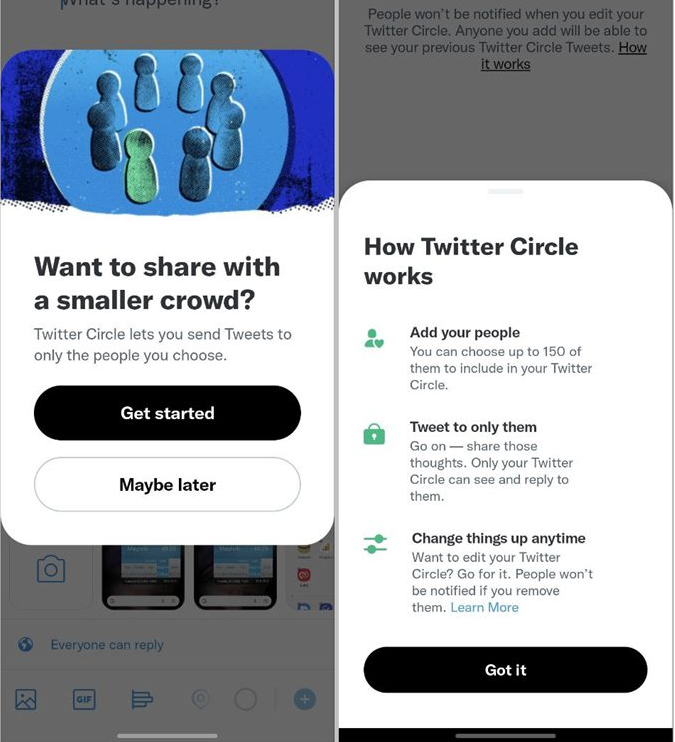This screenshot has width=675, height=742.
Task: Tap Get started for Twitter Circle
Action: [167, 413]
